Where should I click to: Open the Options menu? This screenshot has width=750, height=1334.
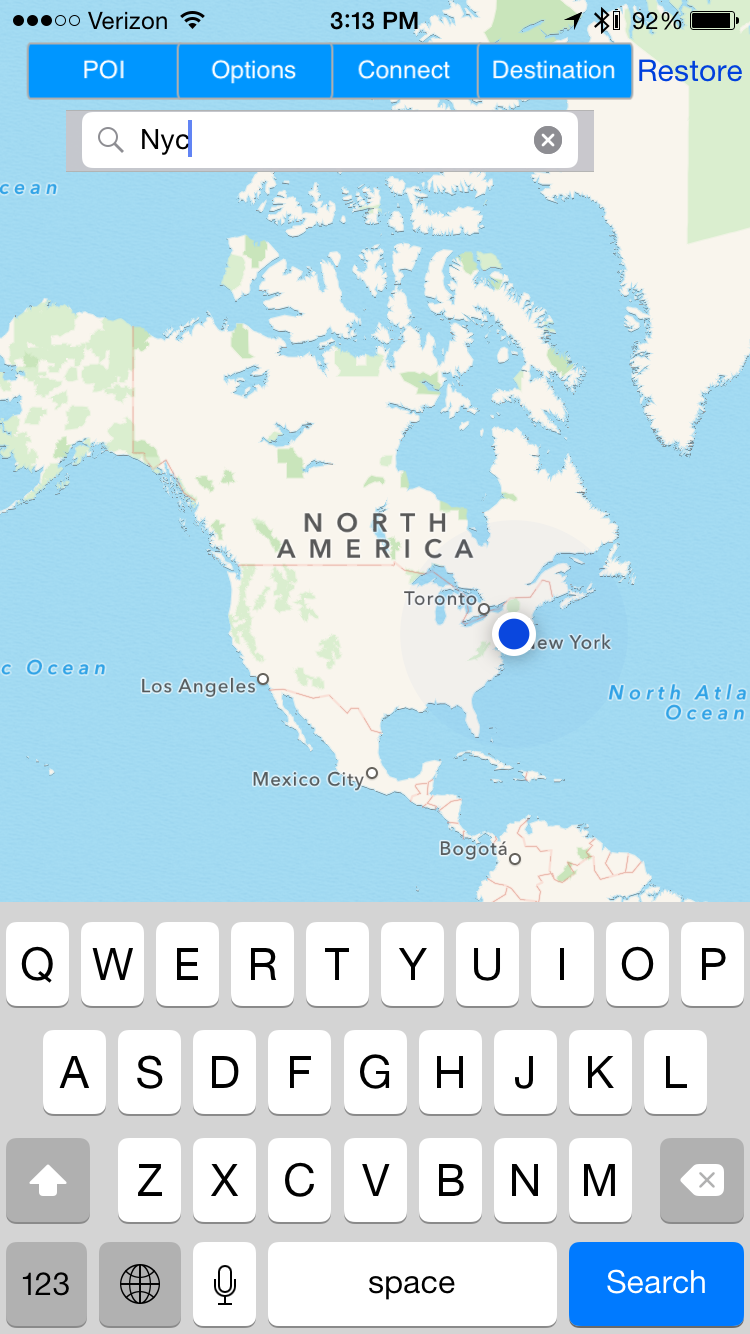tap(254, 71)
